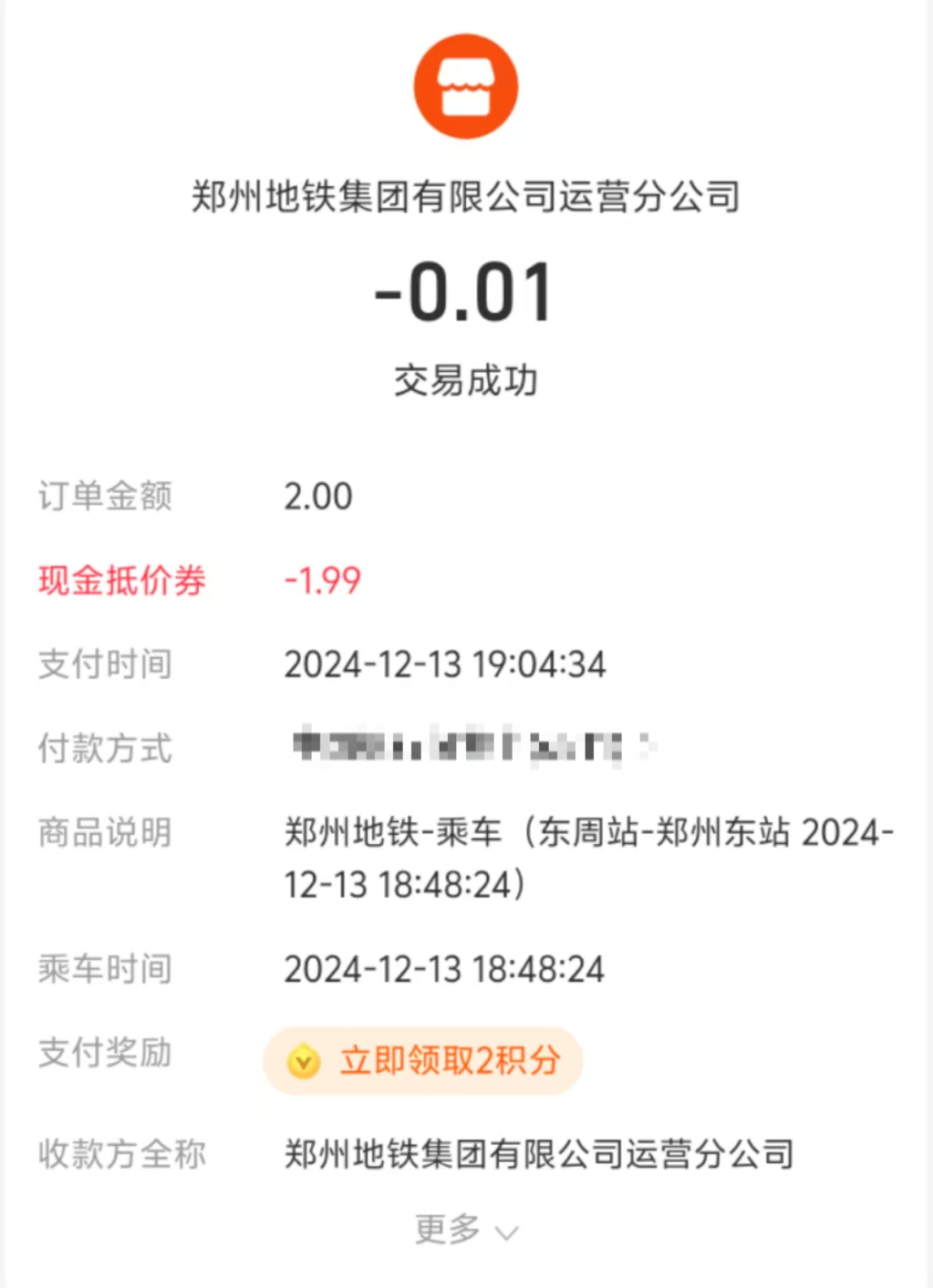Viewport: 933px width, 1288px height.
Task: Tap the 订单金额 value 2.00
Action: point(318,496)
